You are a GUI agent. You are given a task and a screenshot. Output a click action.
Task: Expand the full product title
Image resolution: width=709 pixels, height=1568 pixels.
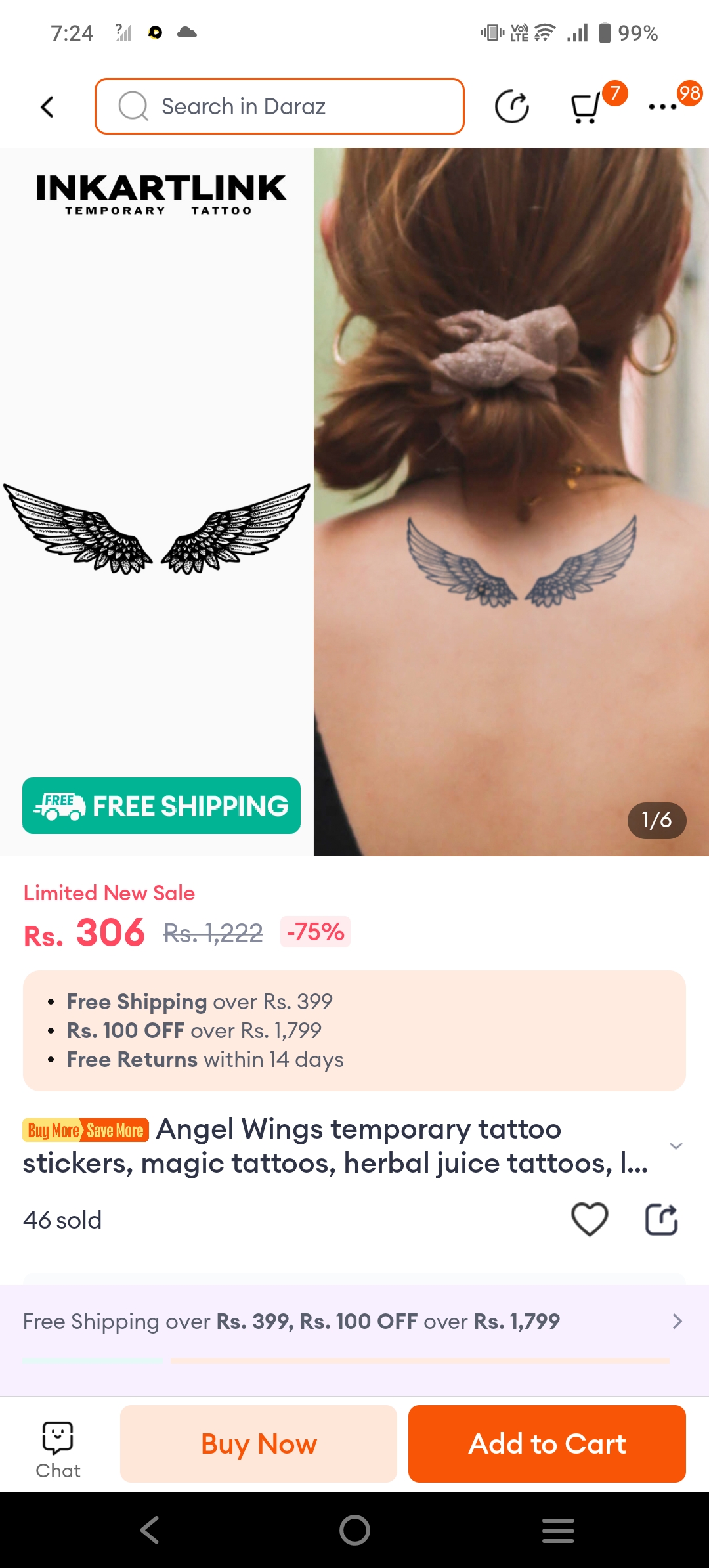point(676,1146)
